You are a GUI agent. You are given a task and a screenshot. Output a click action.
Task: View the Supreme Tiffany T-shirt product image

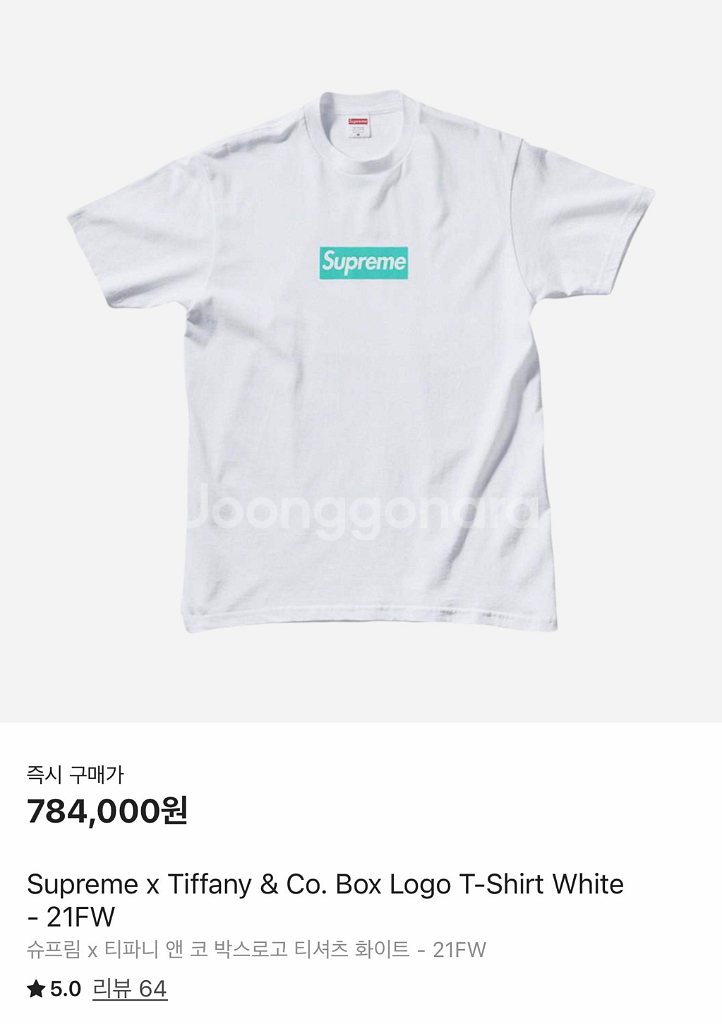361,360
